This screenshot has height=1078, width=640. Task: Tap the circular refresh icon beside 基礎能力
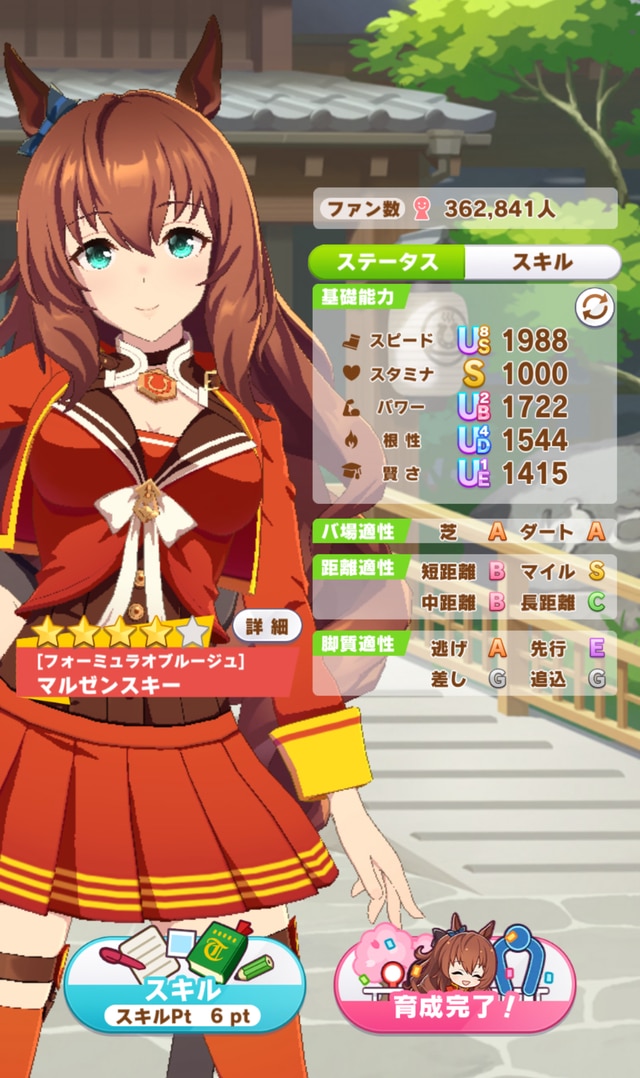point(594,309)
